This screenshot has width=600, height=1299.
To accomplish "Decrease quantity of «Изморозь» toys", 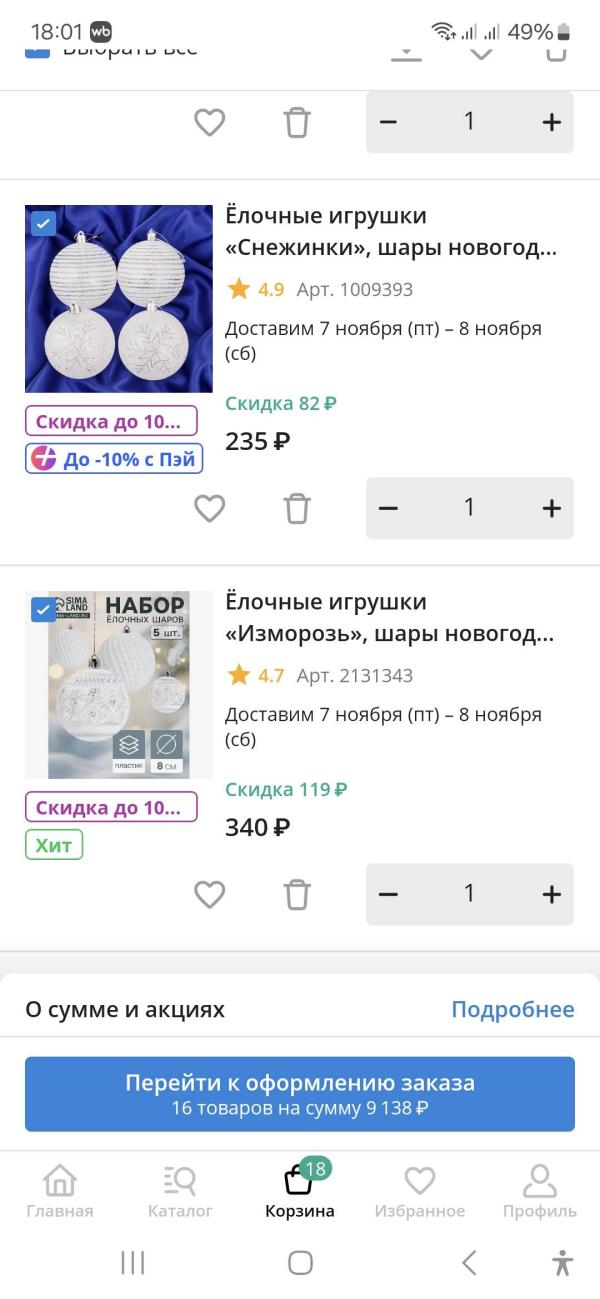I will point(389,894).
